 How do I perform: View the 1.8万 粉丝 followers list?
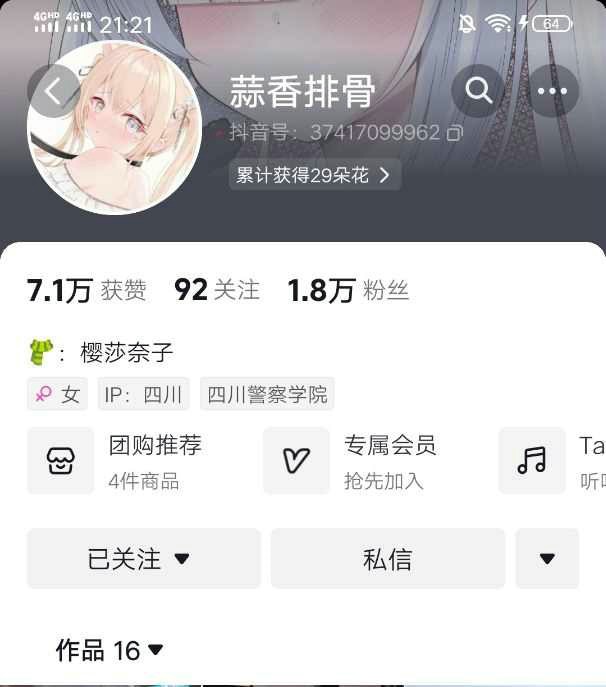coord(348,290)
